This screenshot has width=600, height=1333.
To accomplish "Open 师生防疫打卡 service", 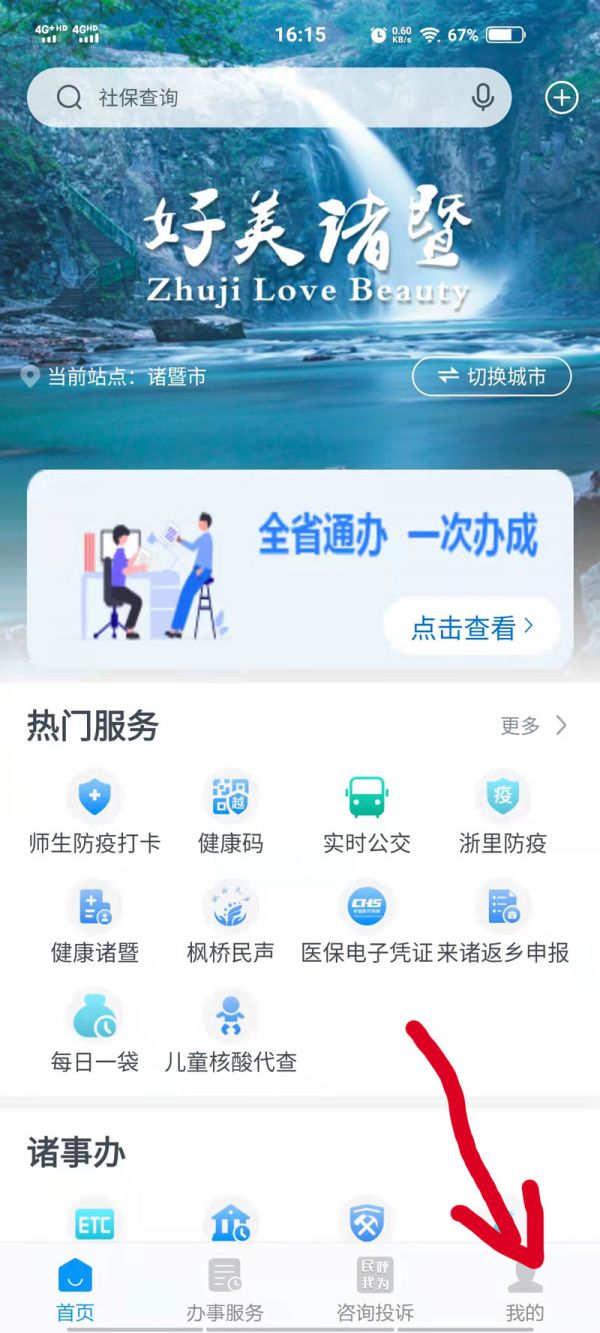I will coord(95,814).
